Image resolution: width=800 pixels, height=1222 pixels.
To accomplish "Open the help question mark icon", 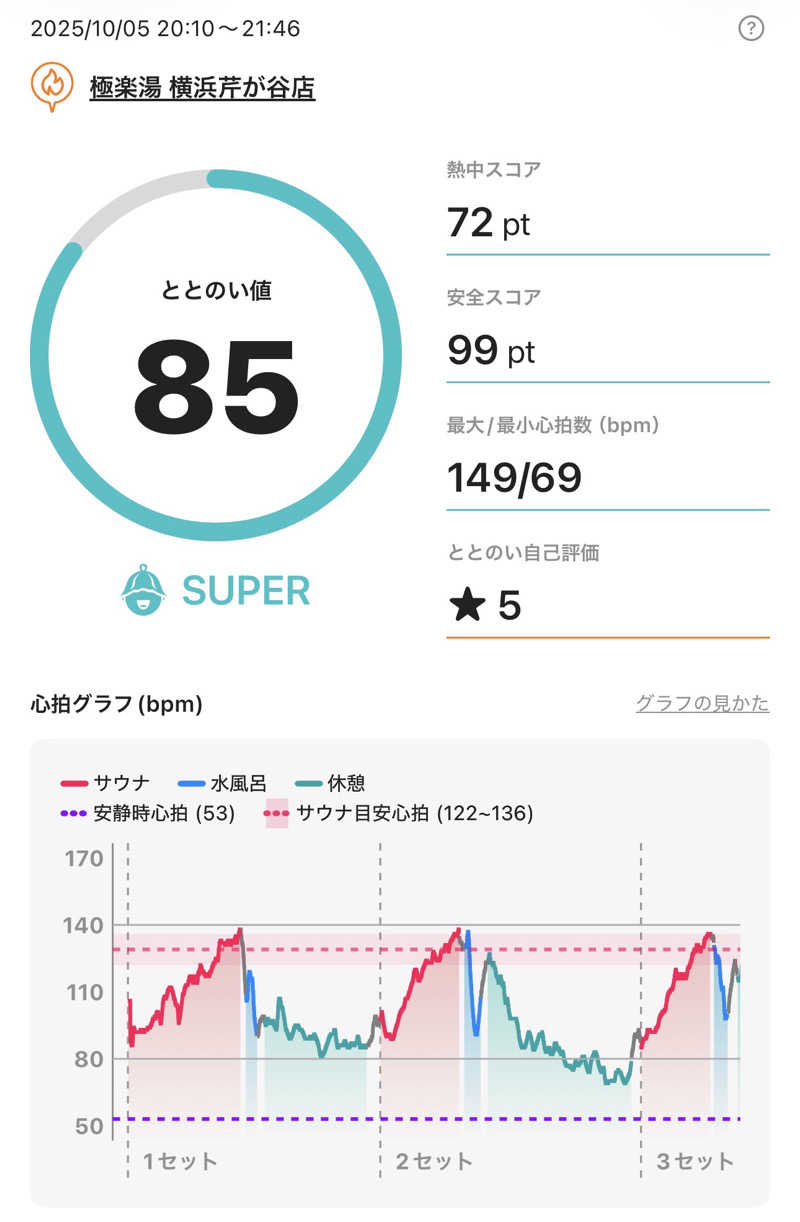I will [751, 28].
